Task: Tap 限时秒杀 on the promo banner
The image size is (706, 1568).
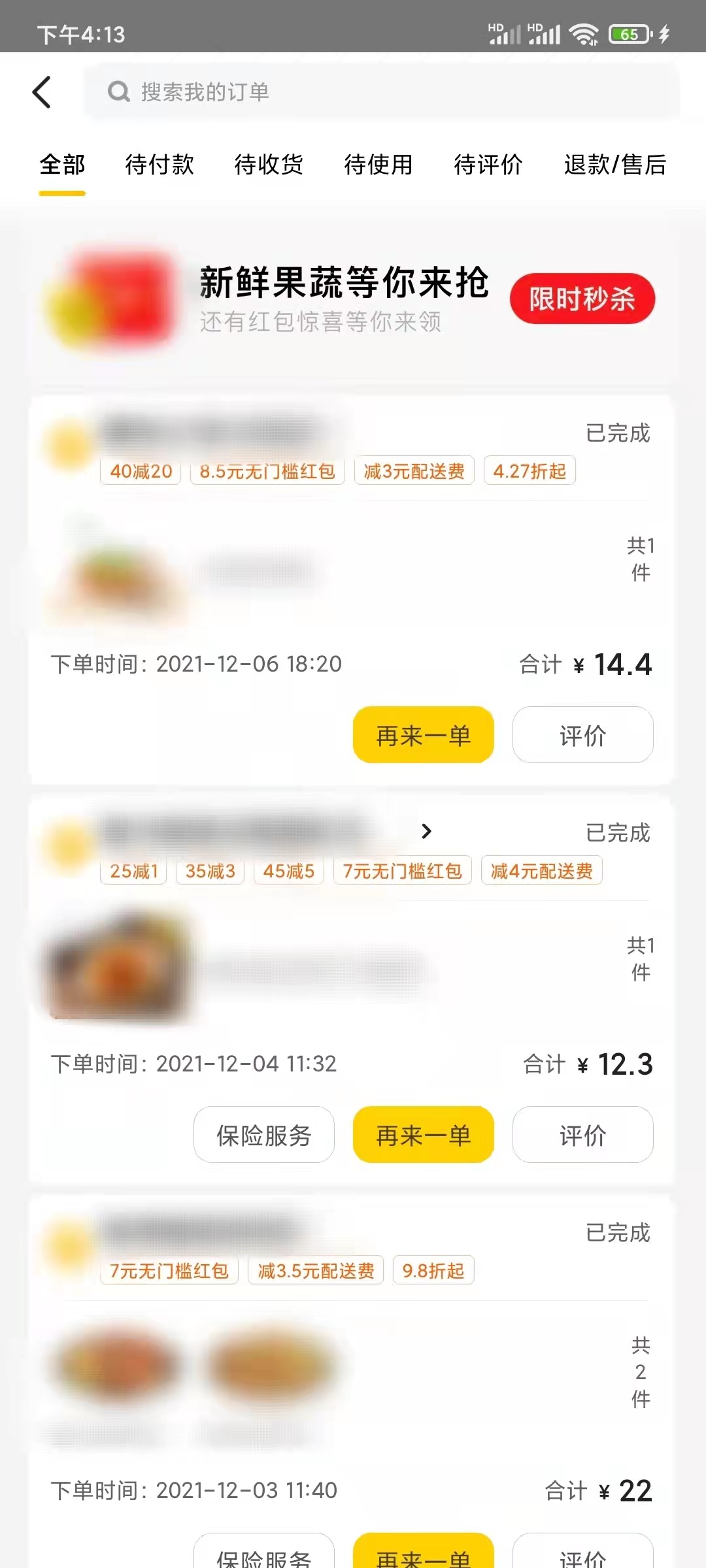Action: click(x=581, y=299)
